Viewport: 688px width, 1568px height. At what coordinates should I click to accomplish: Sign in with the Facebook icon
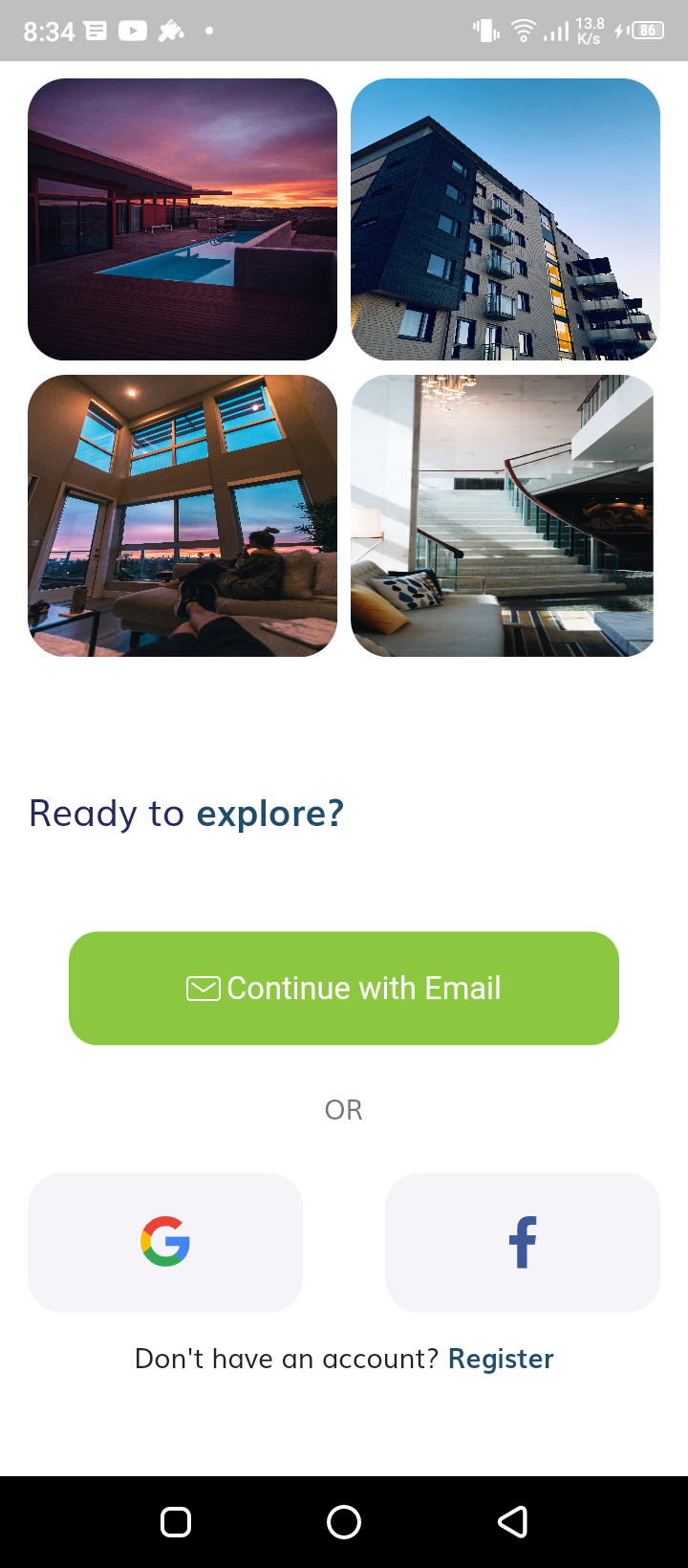(522, 1243)
